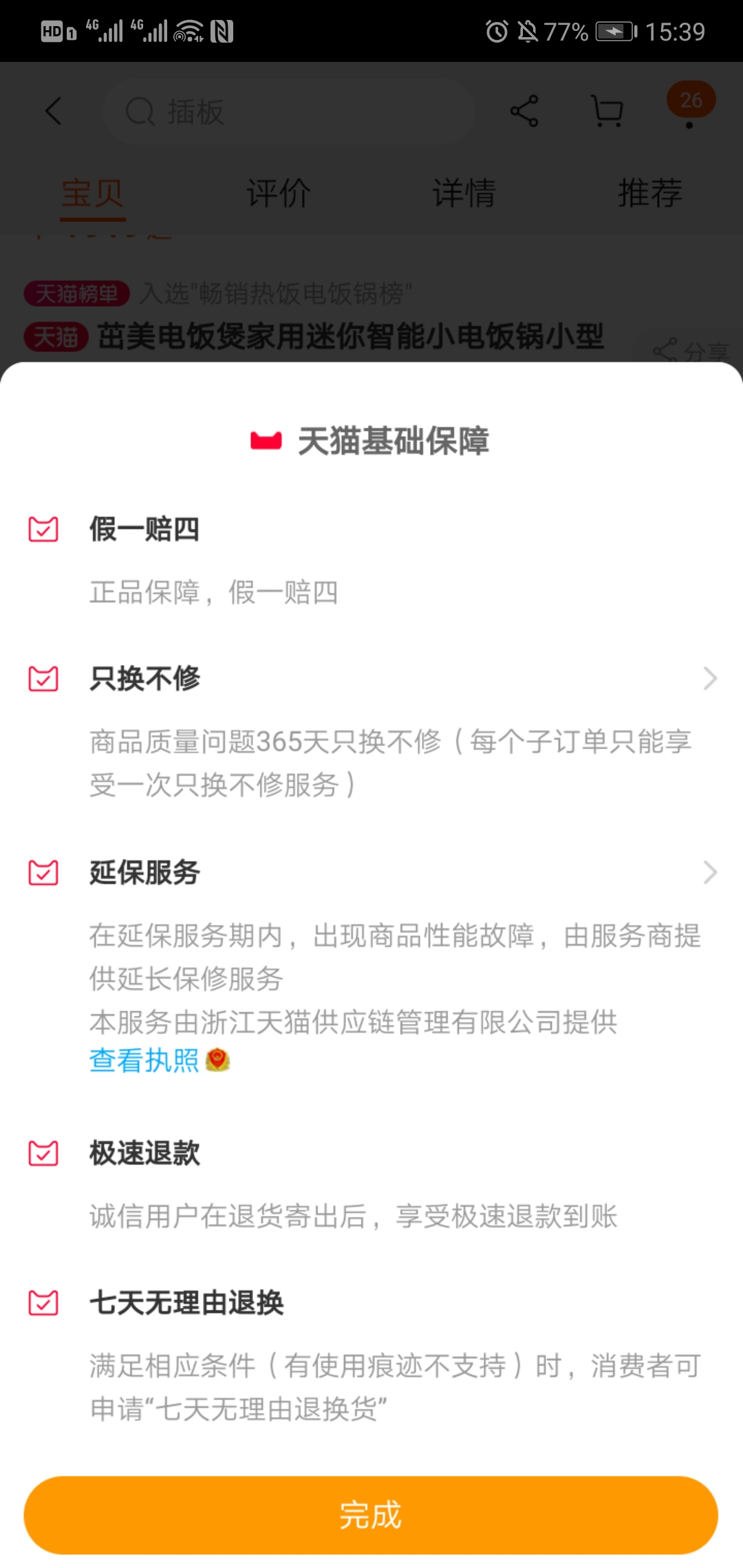
Task: Tap the 完成 button to close the sheet
Action: (371, 1515)
